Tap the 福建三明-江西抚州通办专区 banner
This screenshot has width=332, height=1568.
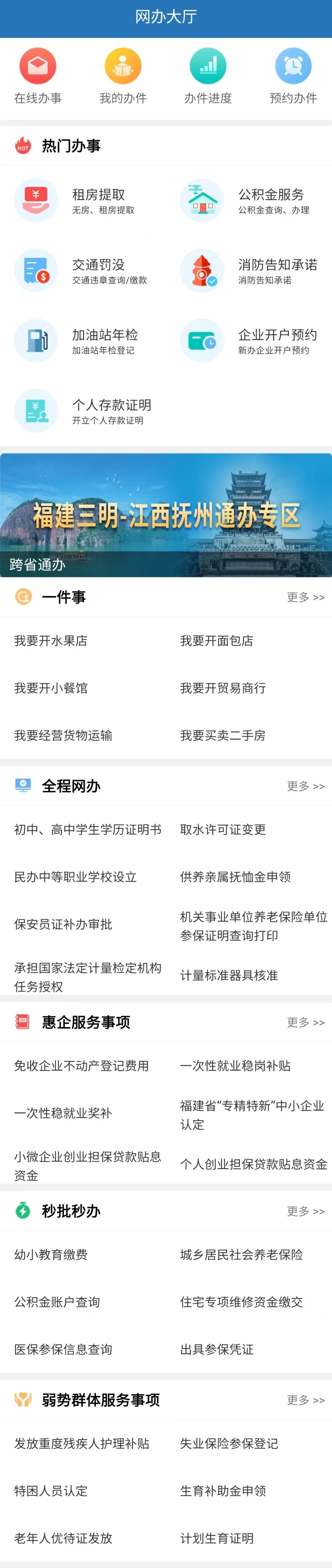(x=166, y=515)
